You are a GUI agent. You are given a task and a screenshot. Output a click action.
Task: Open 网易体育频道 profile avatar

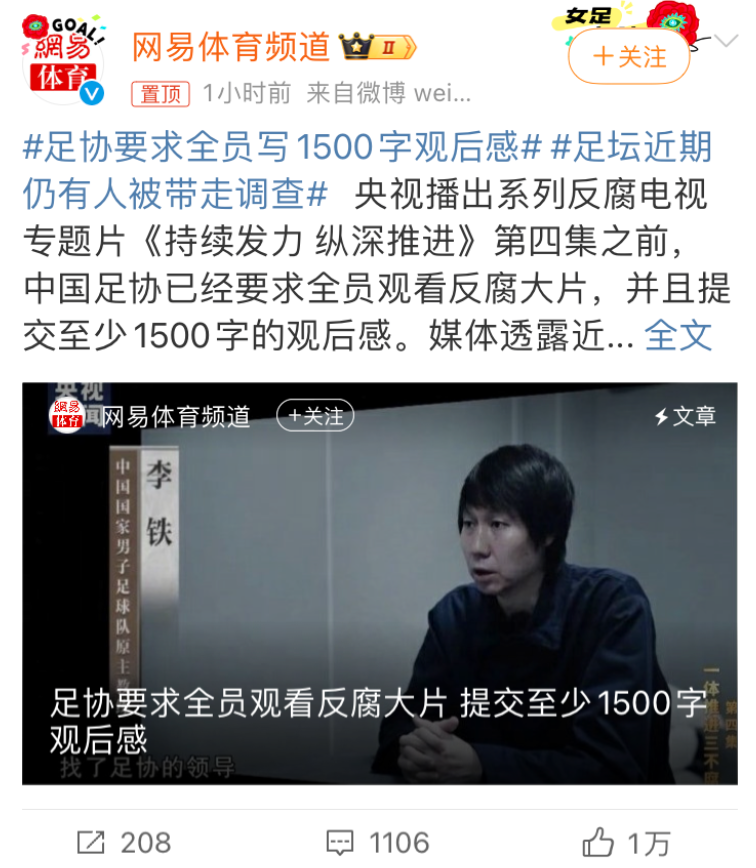pos(64,60)
